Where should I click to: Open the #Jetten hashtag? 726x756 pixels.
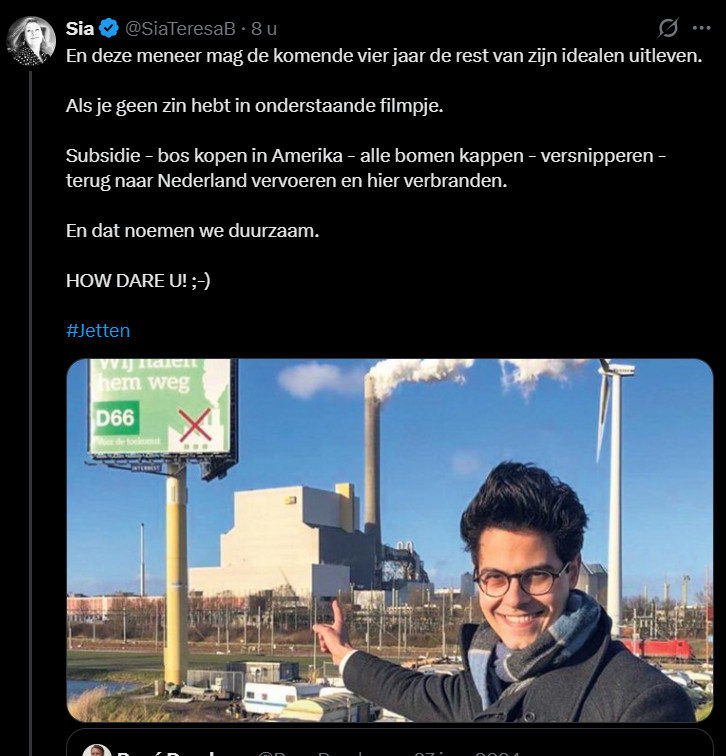(98, 330)
